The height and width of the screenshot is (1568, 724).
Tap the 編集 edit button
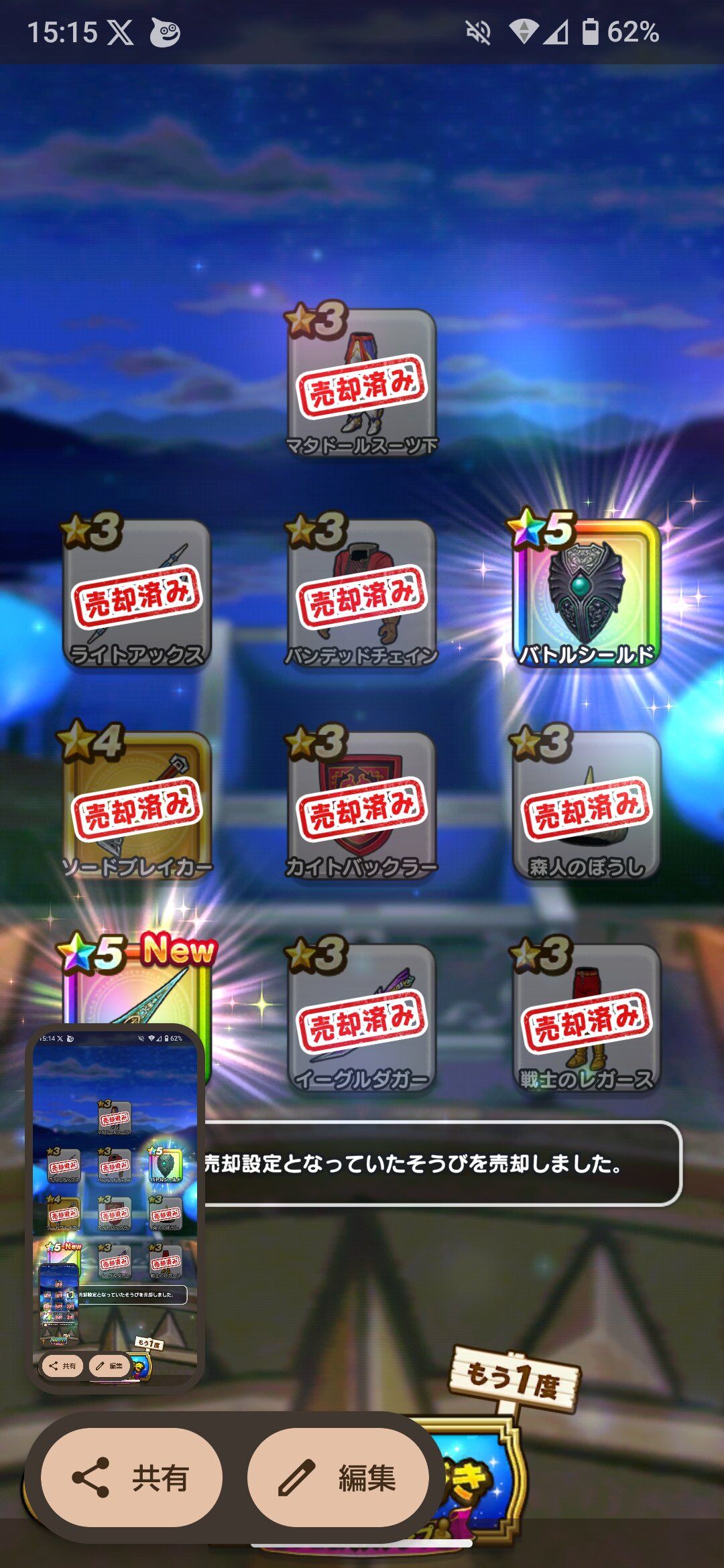coord(338,1478)
